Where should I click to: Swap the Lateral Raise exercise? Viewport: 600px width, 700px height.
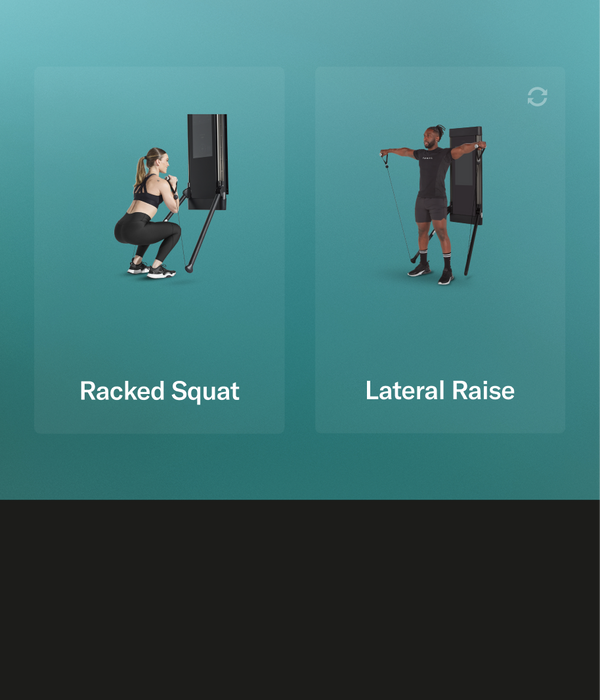pos(537,97)
